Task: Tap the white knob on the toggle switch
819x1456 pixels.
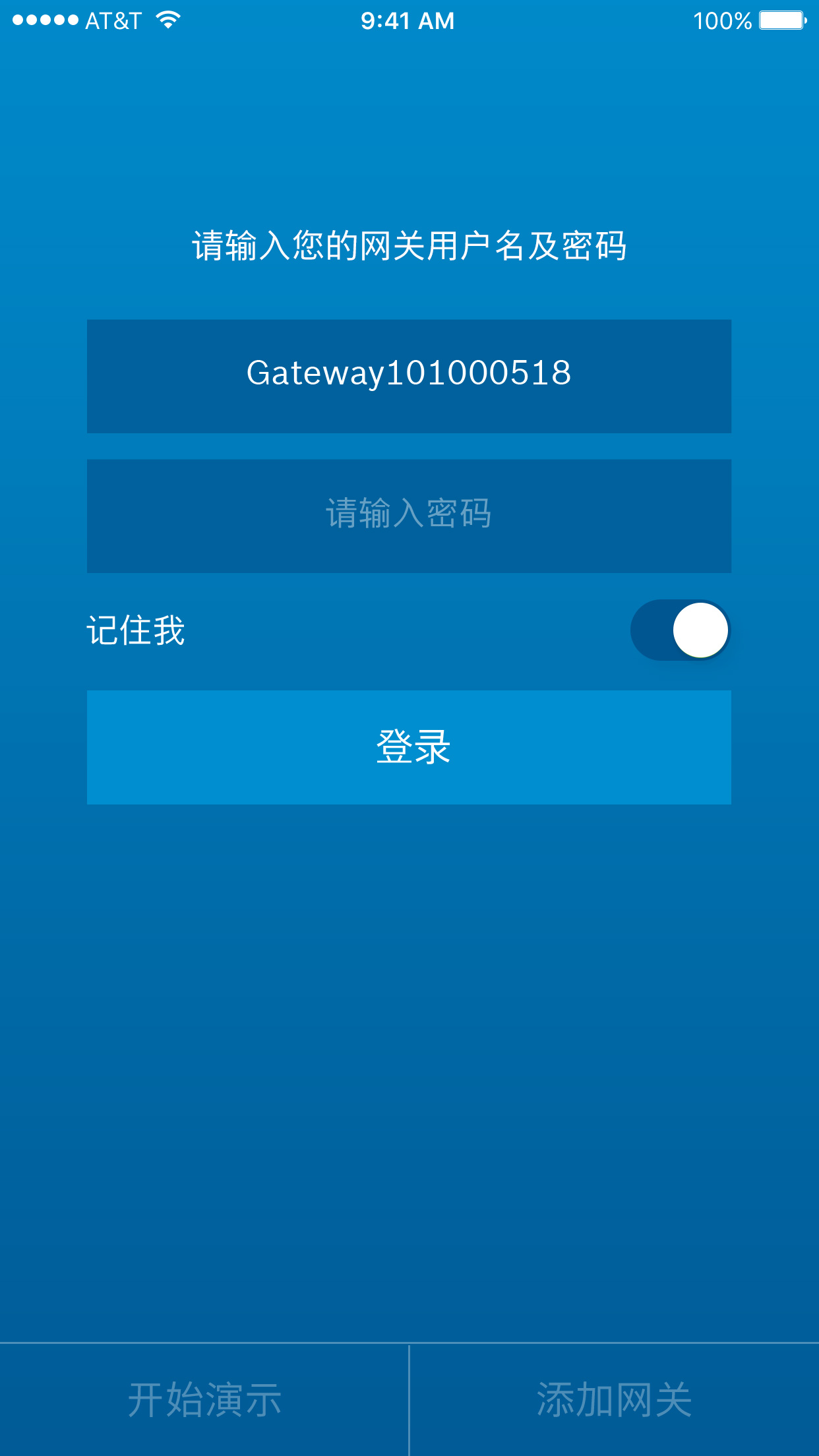Action: coord(700,630)
